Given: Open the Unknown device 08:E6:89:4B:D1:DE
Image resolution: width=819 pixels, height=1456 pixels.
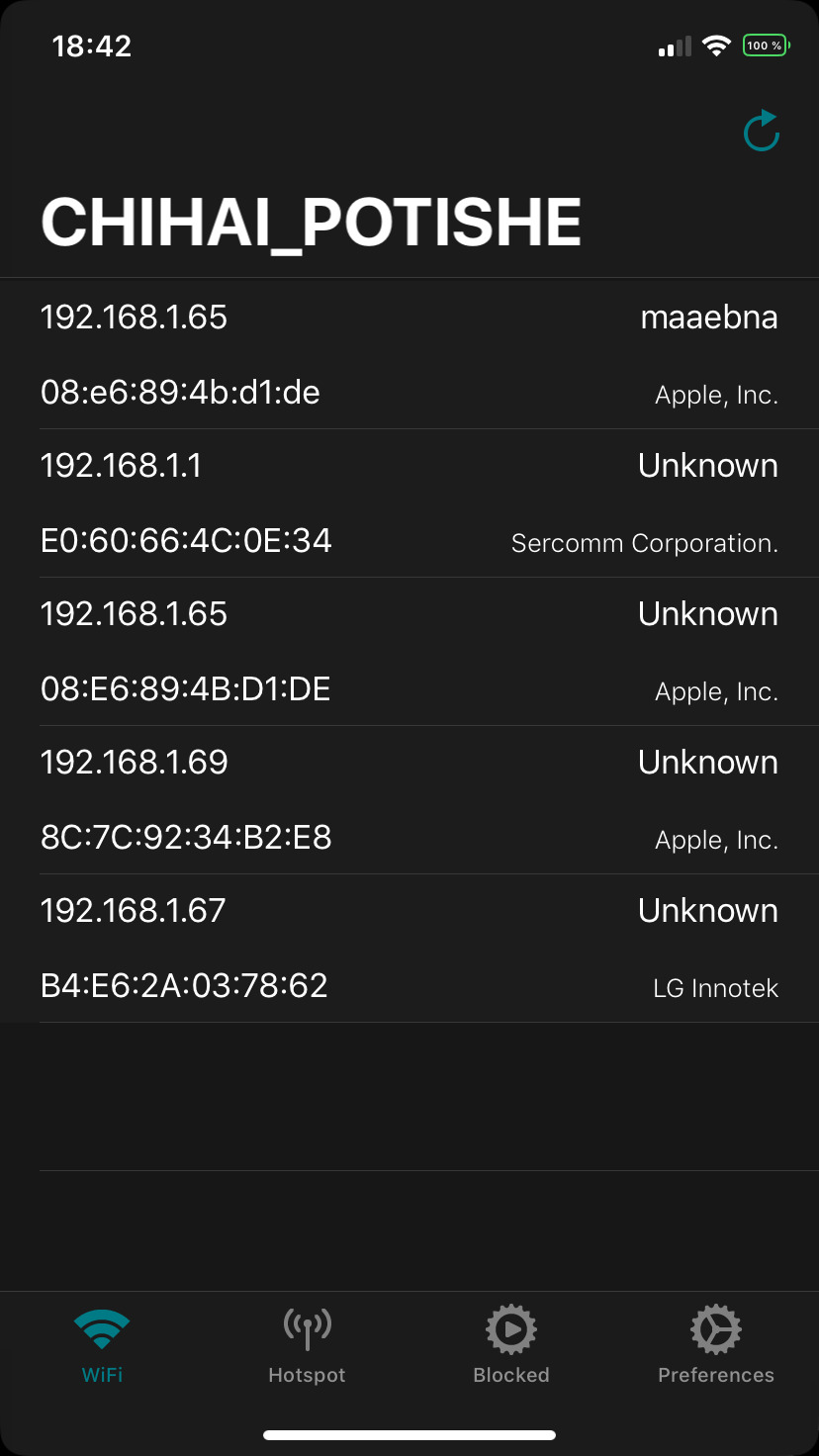Looking at the screenshot, I should click(409, 652).
